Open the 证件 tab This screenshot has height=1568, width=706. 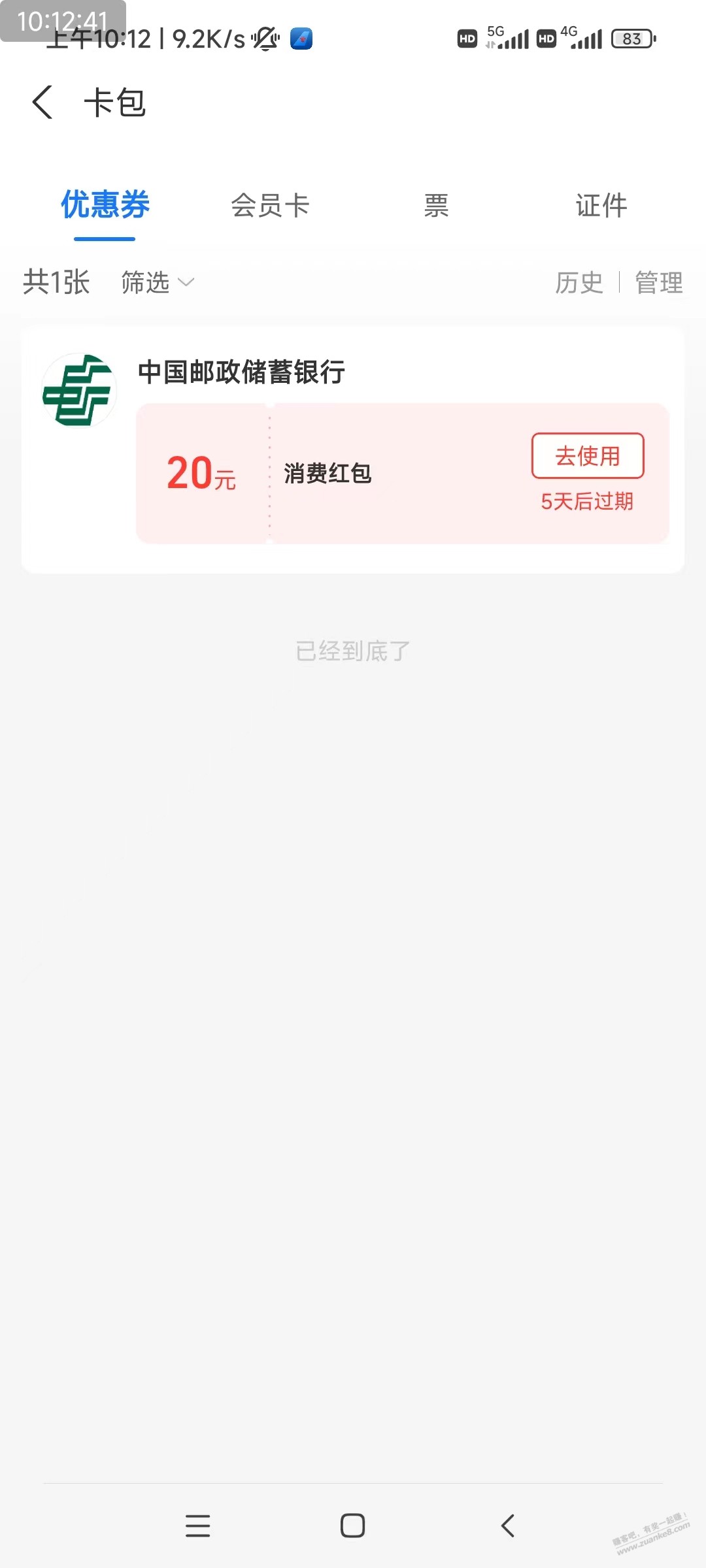601,206
